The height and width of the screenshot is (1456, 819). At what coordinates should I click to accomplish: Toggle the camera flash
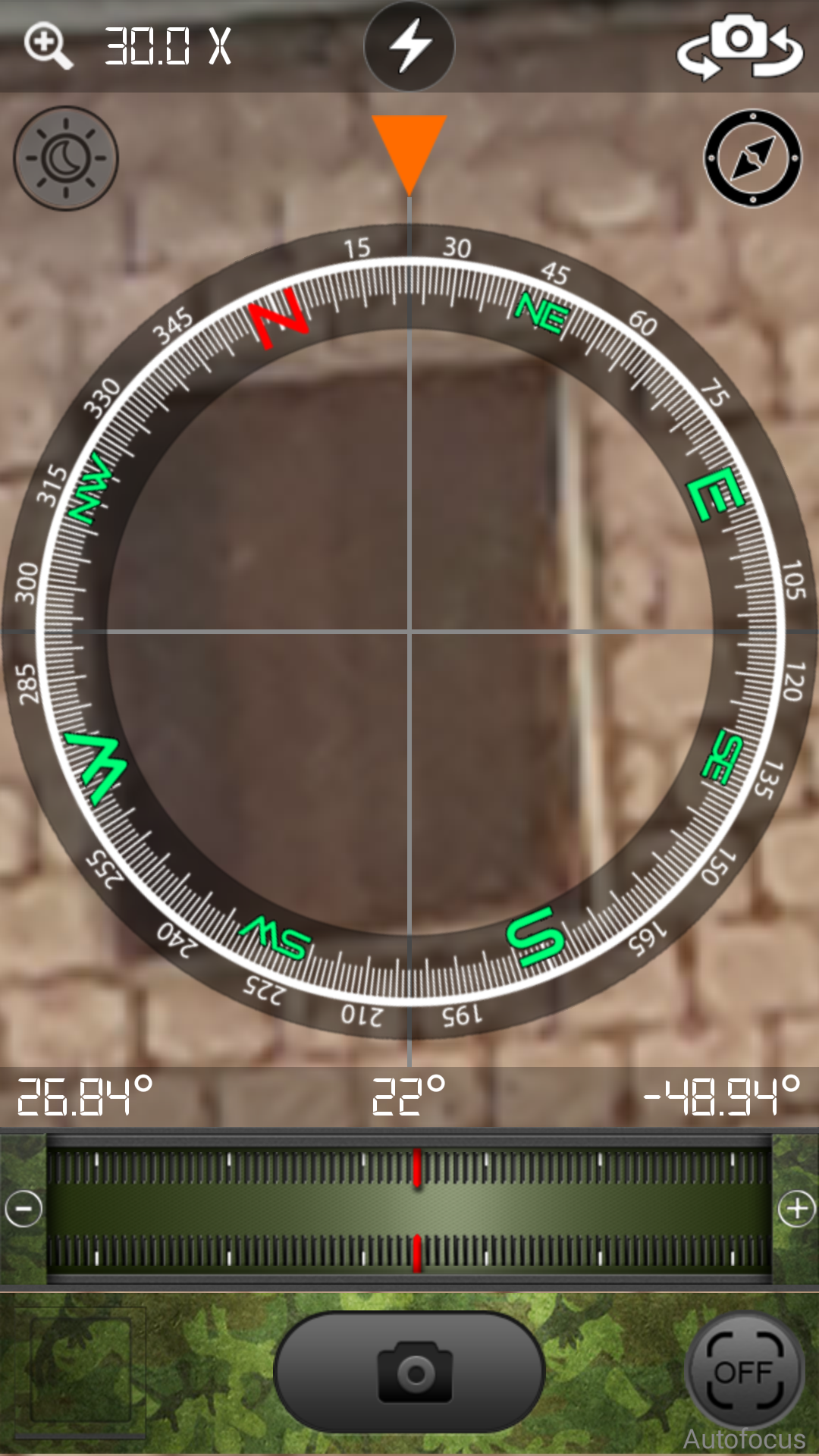point(409,45)
